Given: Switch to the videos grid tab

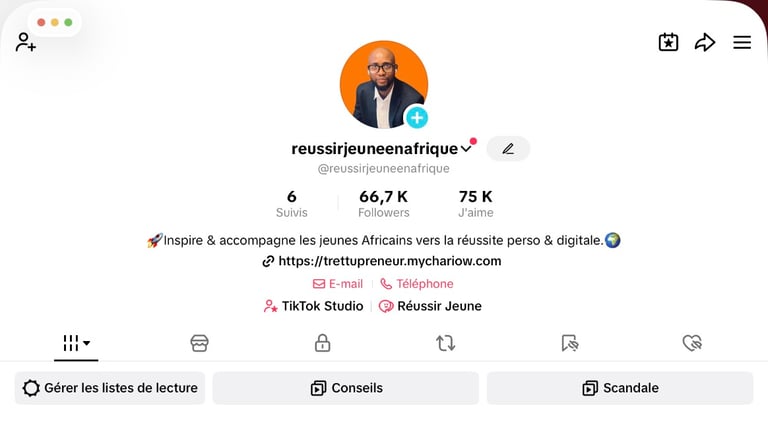Looking at the screenshot, I should click(x=76, y=343).
